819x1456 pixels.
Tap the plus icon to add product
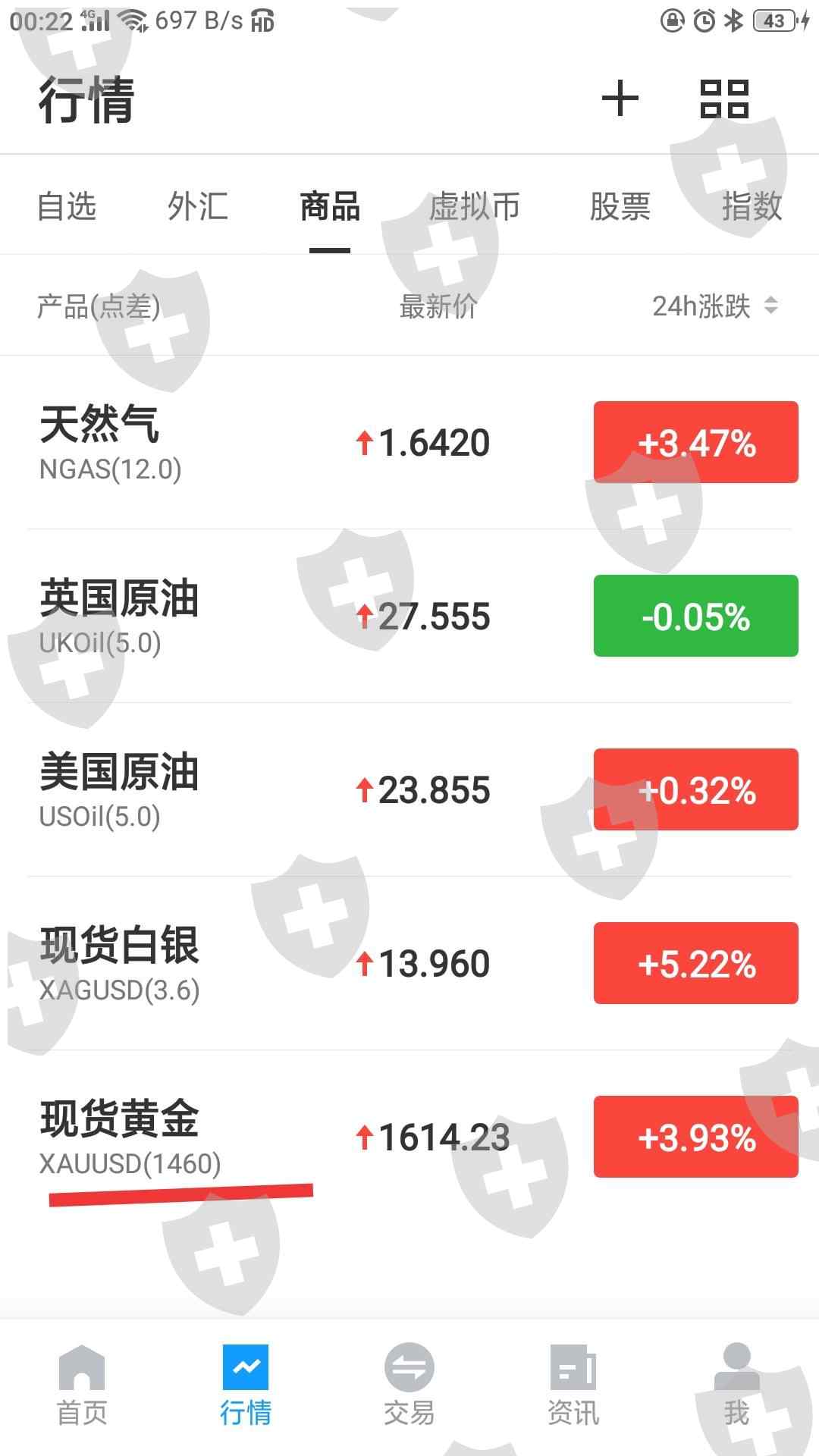pos(620,99)
